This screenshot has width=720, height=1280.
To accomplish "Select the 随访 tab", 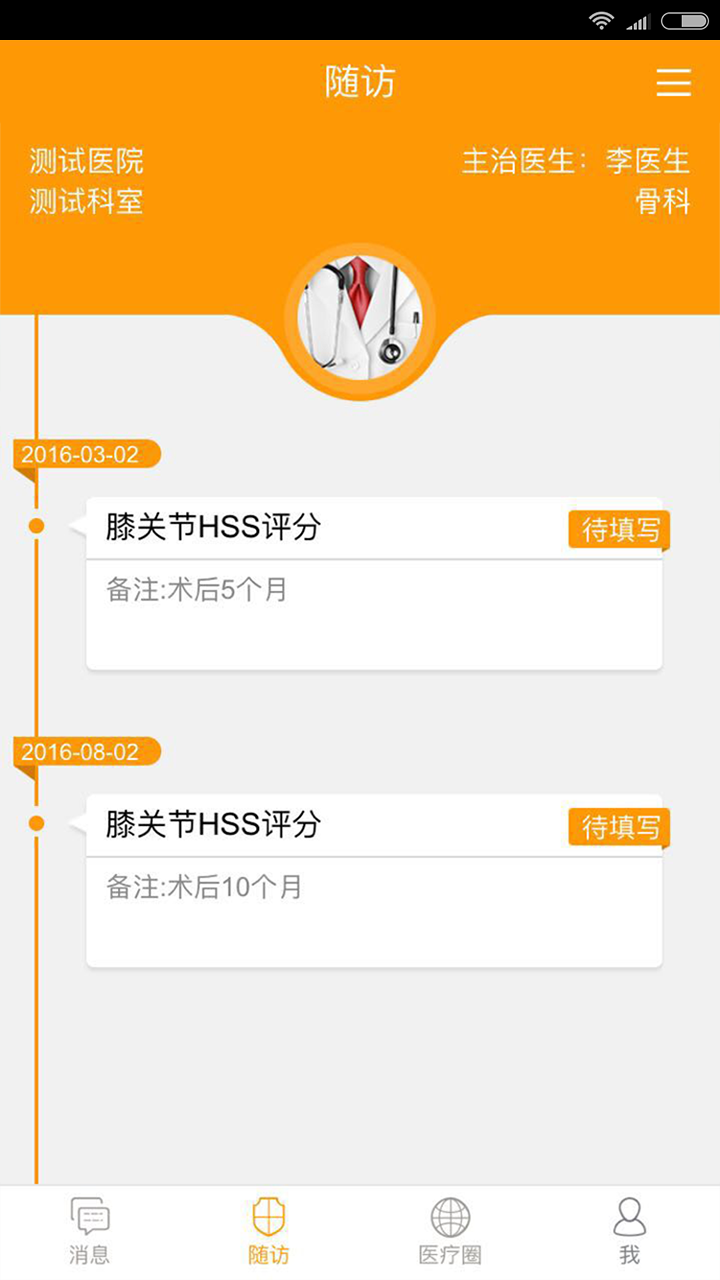I will (269, 1232).
